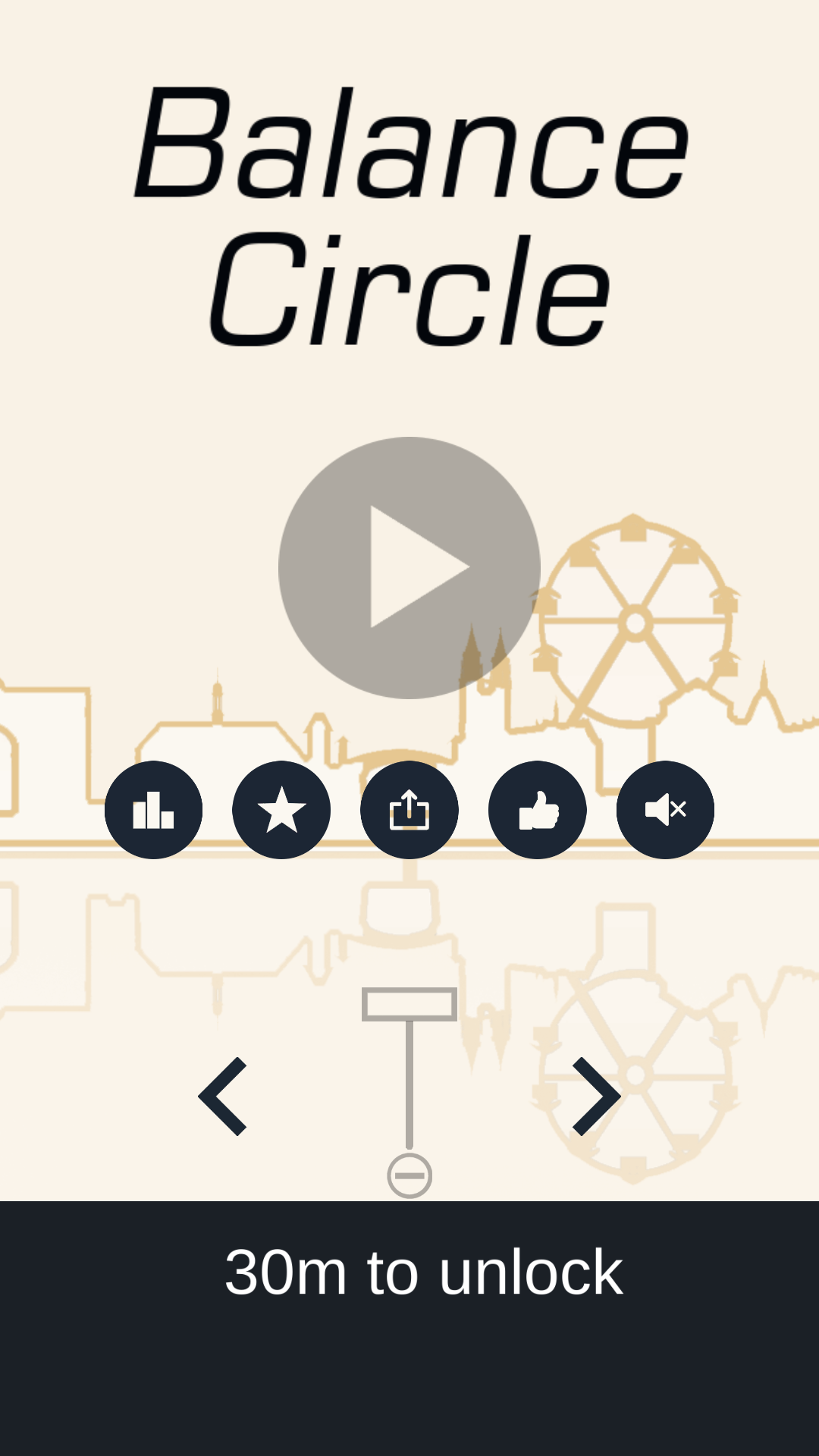Open the leaderboard icon
The width and height of the screenshot is (819, 1456).
click(x=153, y=810)
